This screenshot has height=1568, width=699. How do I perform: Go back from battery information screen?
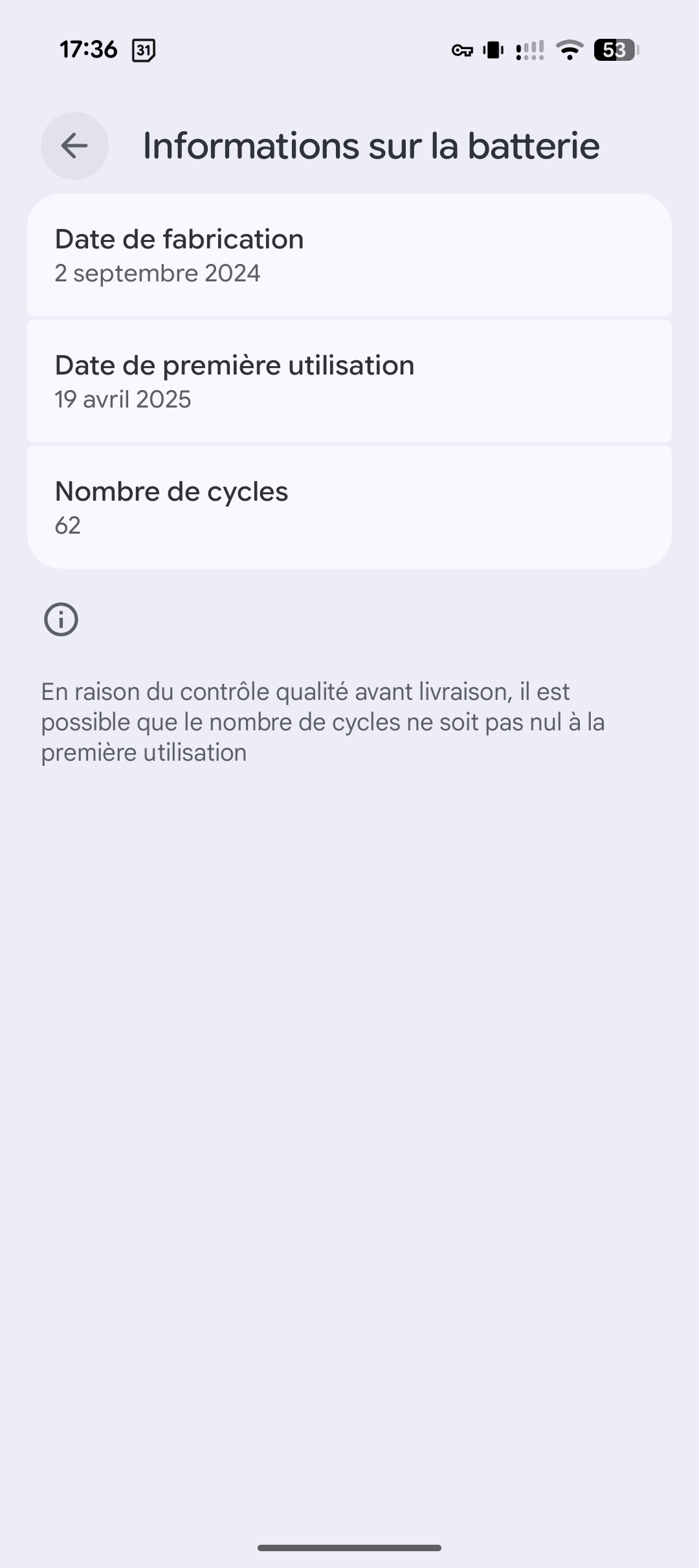click(x=74, y=146)
